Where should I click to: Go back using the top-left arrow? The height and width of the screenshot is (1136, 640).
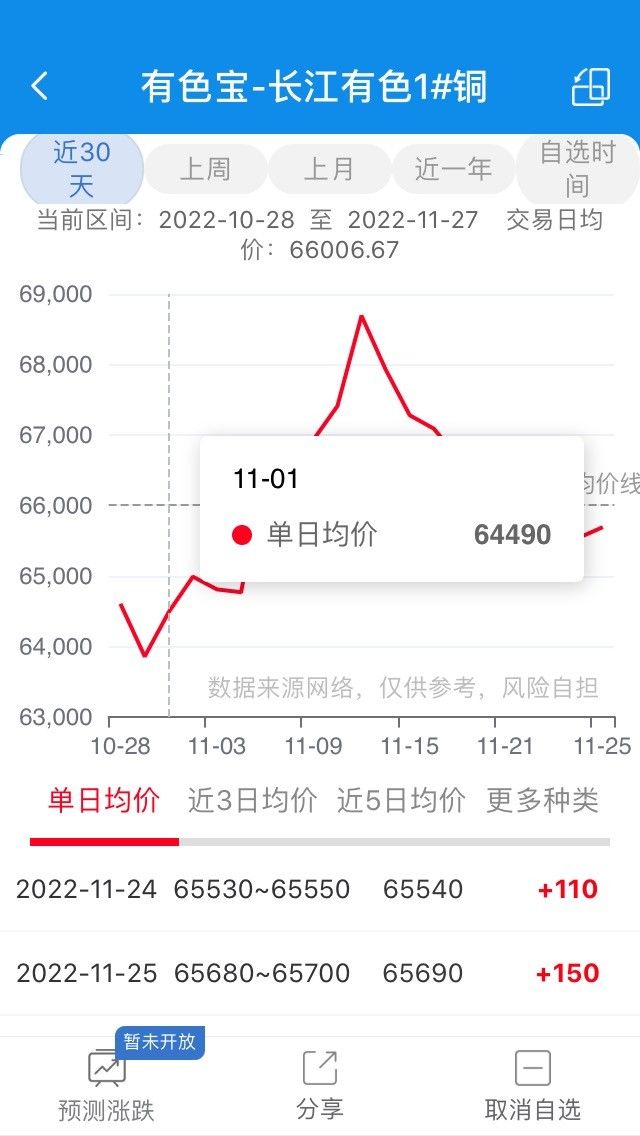tap(40, 86)
